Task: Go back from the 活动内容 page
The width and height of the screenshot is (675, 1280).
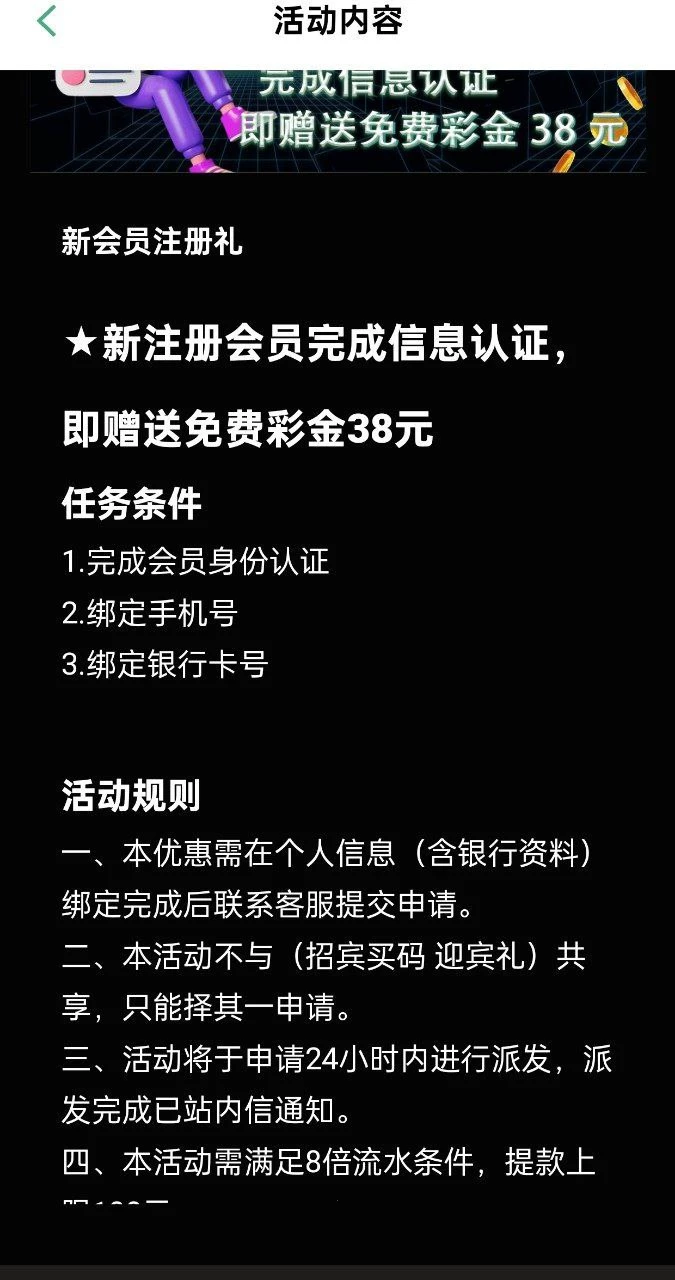Action: click(46, 22)
